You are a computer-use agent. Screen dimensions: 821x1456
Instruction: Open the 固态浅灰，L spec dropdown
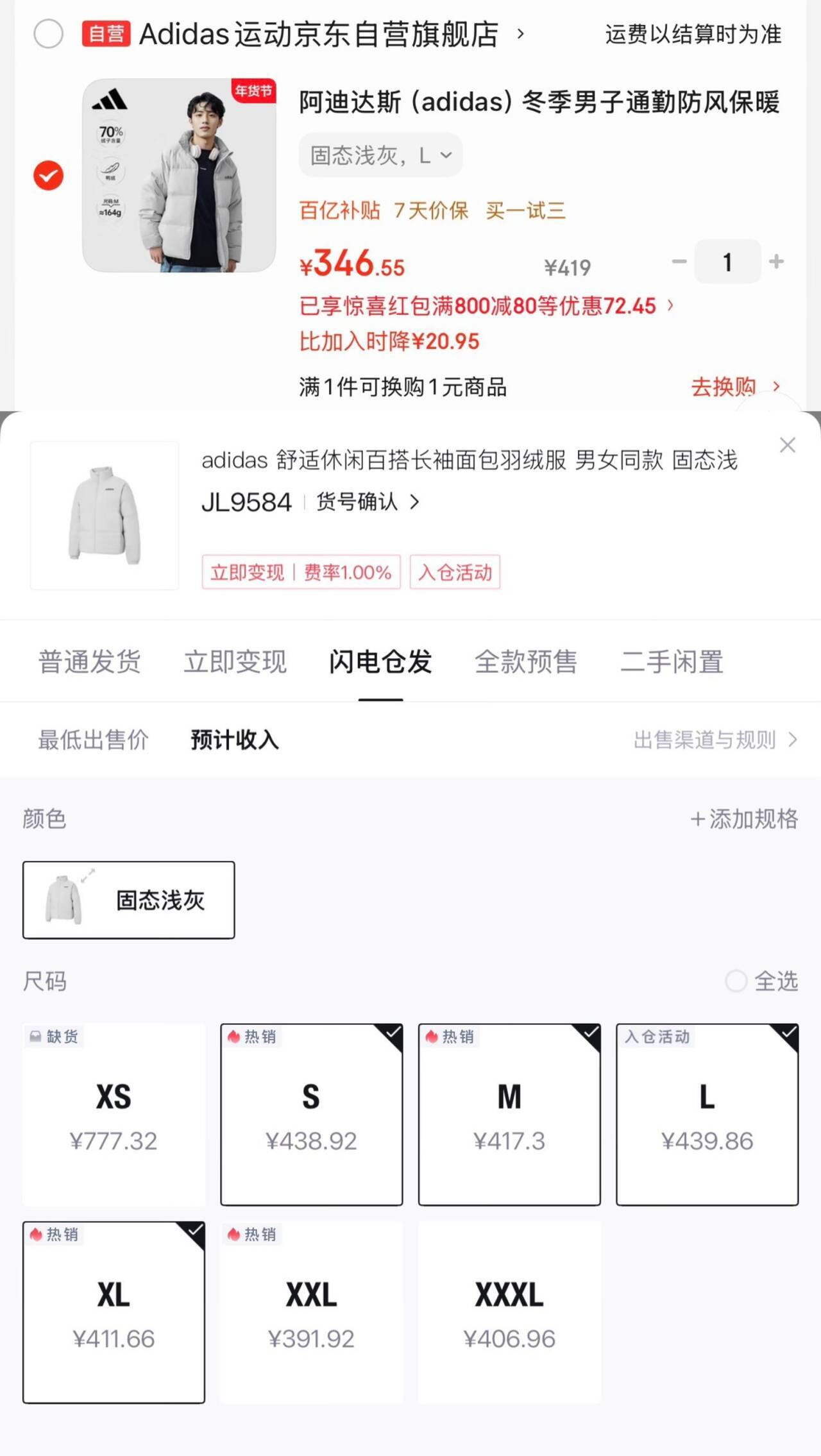tap(380, 155)
